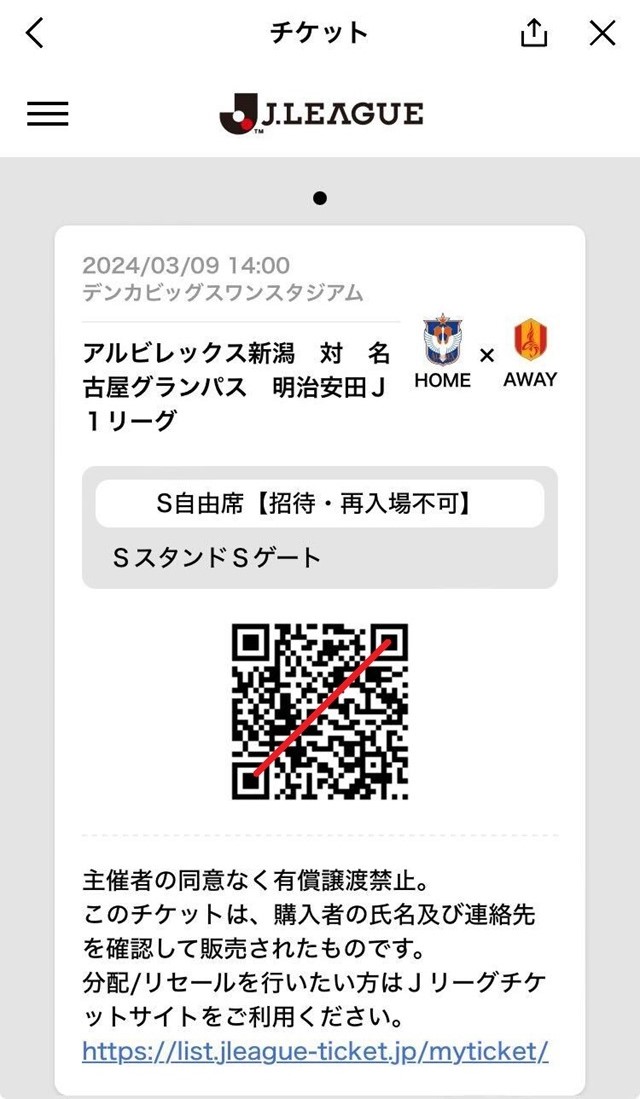Open the hamburger menu
Image resolution: width=640 pixels, height=1099 pixels.
click(48, 114)
